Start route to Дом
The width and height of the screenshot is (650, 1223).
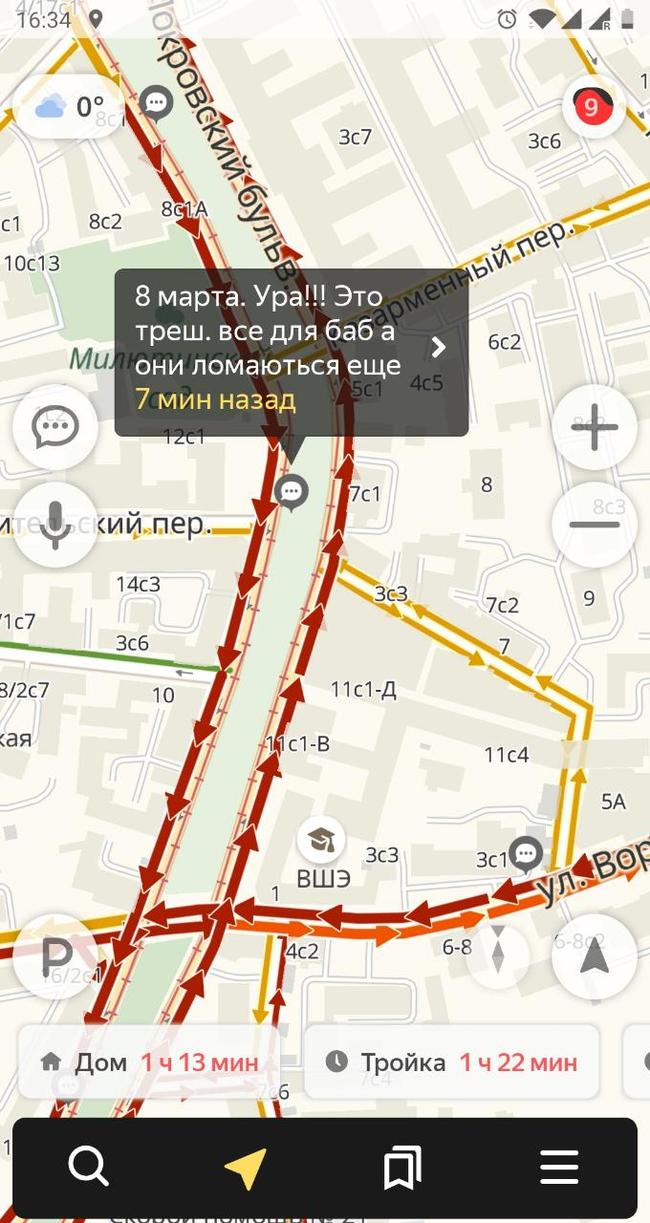[148, 1062]
